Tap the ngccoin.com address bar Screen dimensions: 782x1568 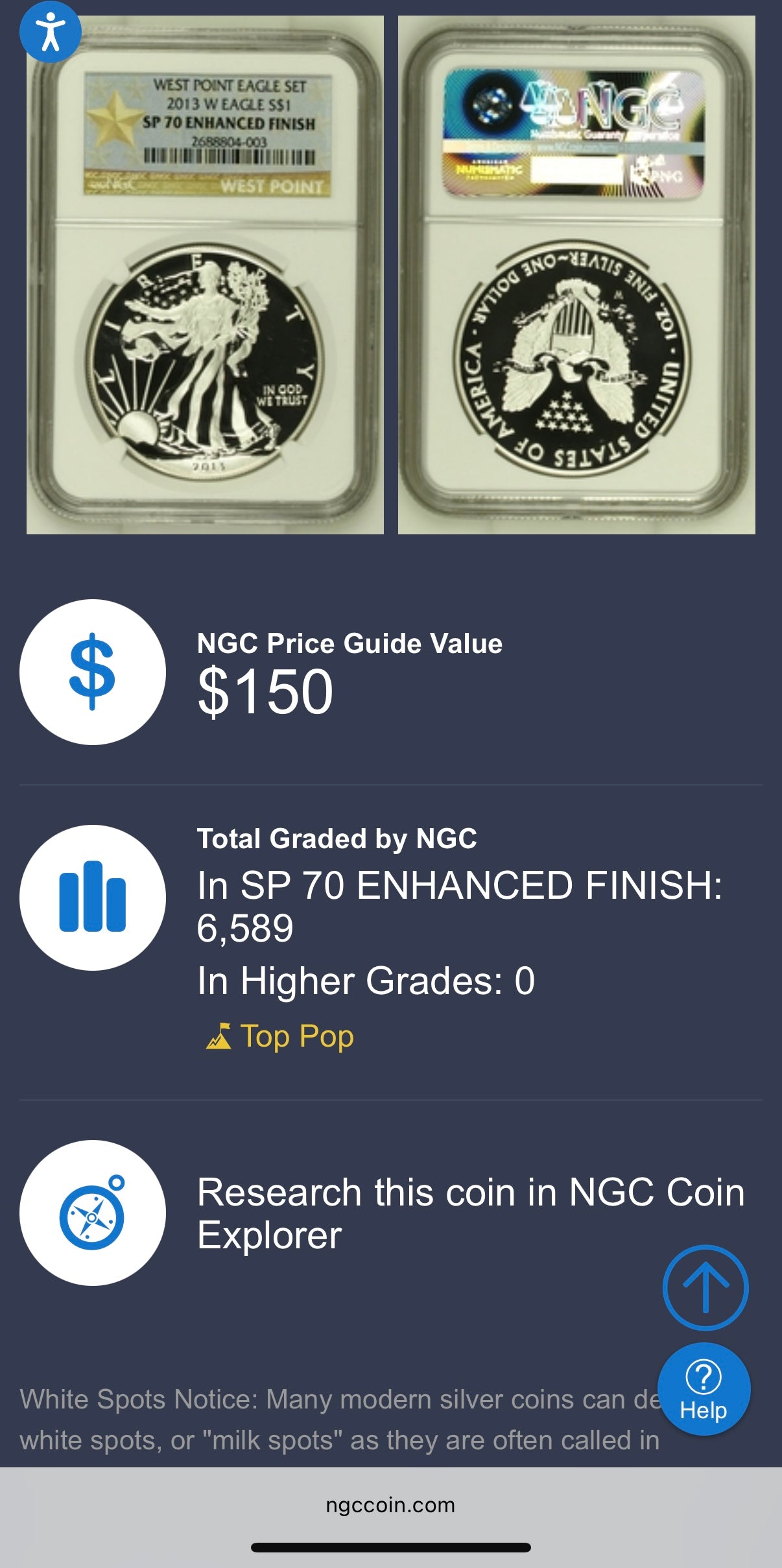tap(390, 1505)
